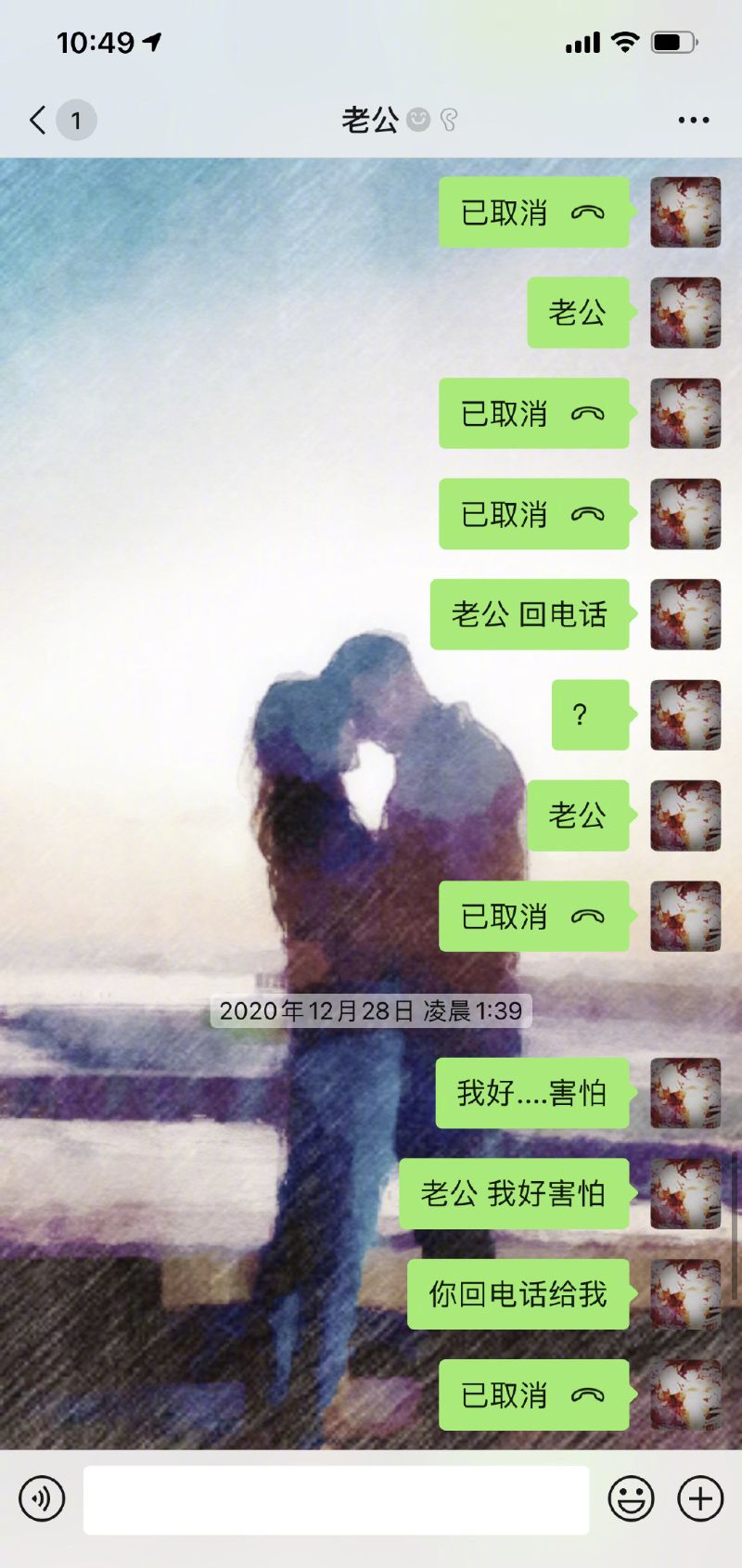
Task: Redial the last cancelled call at the bottom
Action: [x=533, y=1394]
